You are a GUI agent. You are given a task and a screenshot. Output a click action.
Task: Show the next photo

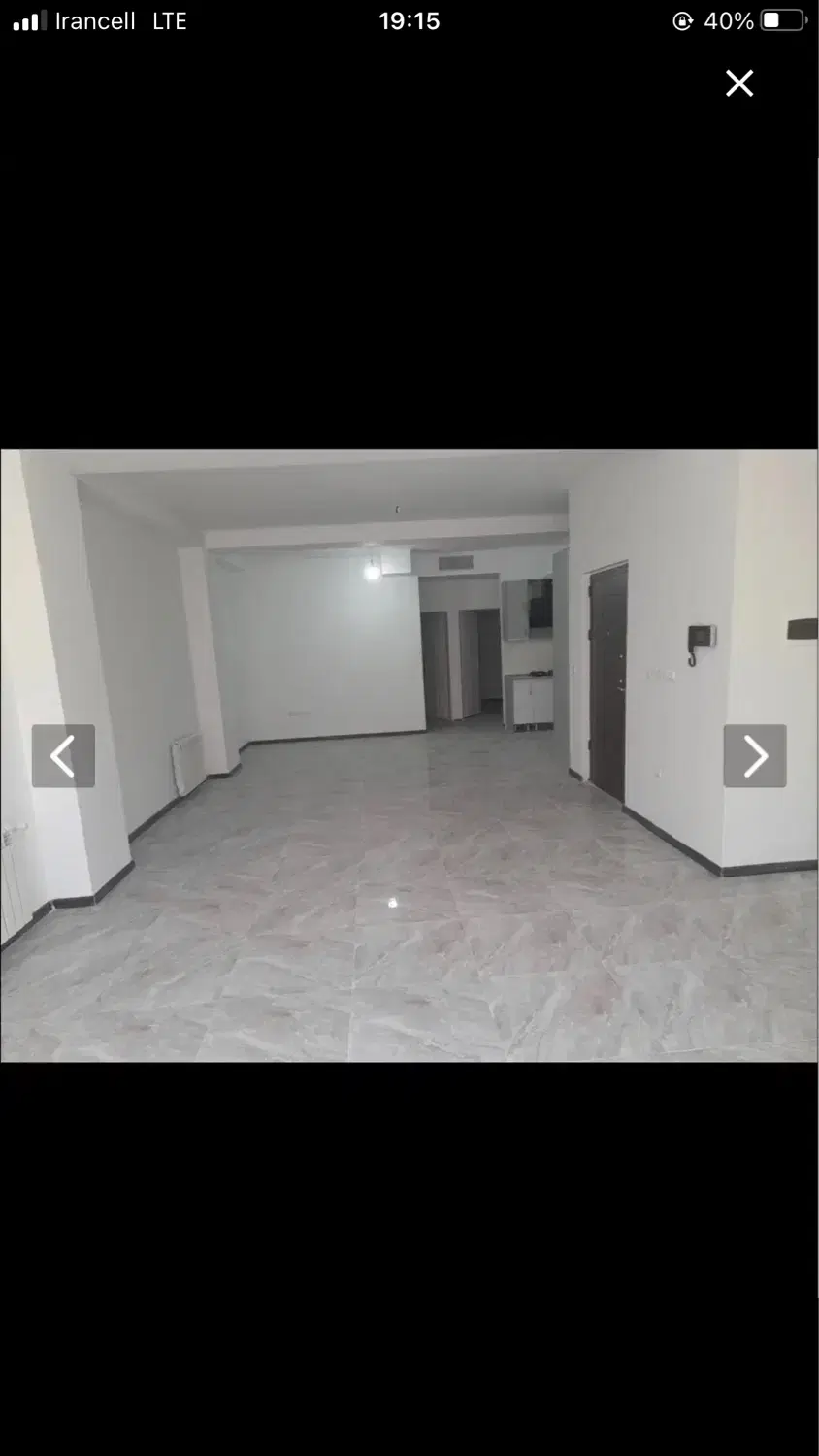tap(755, 755)
